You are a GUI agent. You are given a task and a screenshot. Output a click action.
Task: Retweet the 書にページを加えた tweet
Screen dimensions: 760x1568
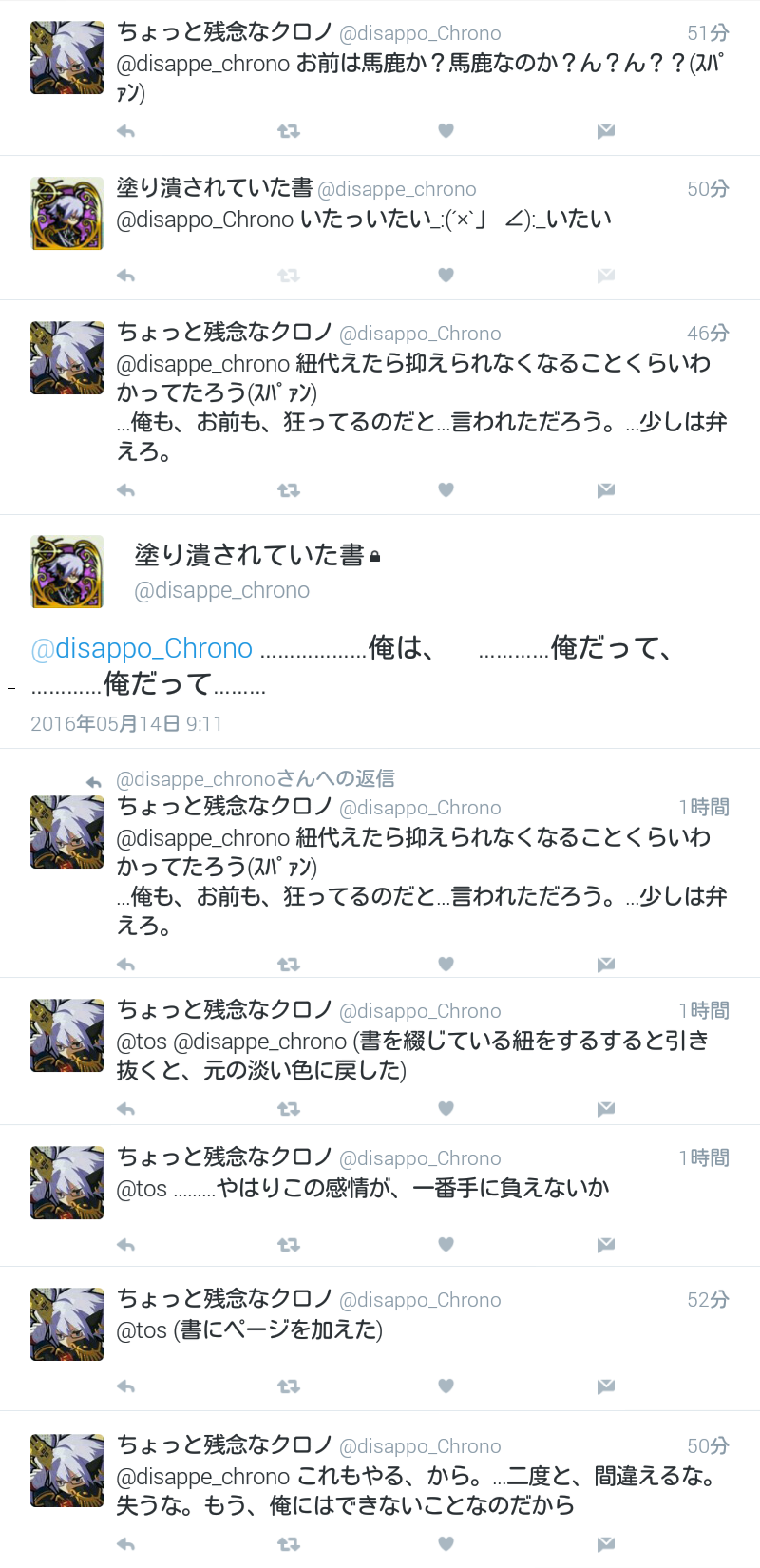click(289, 1387)
